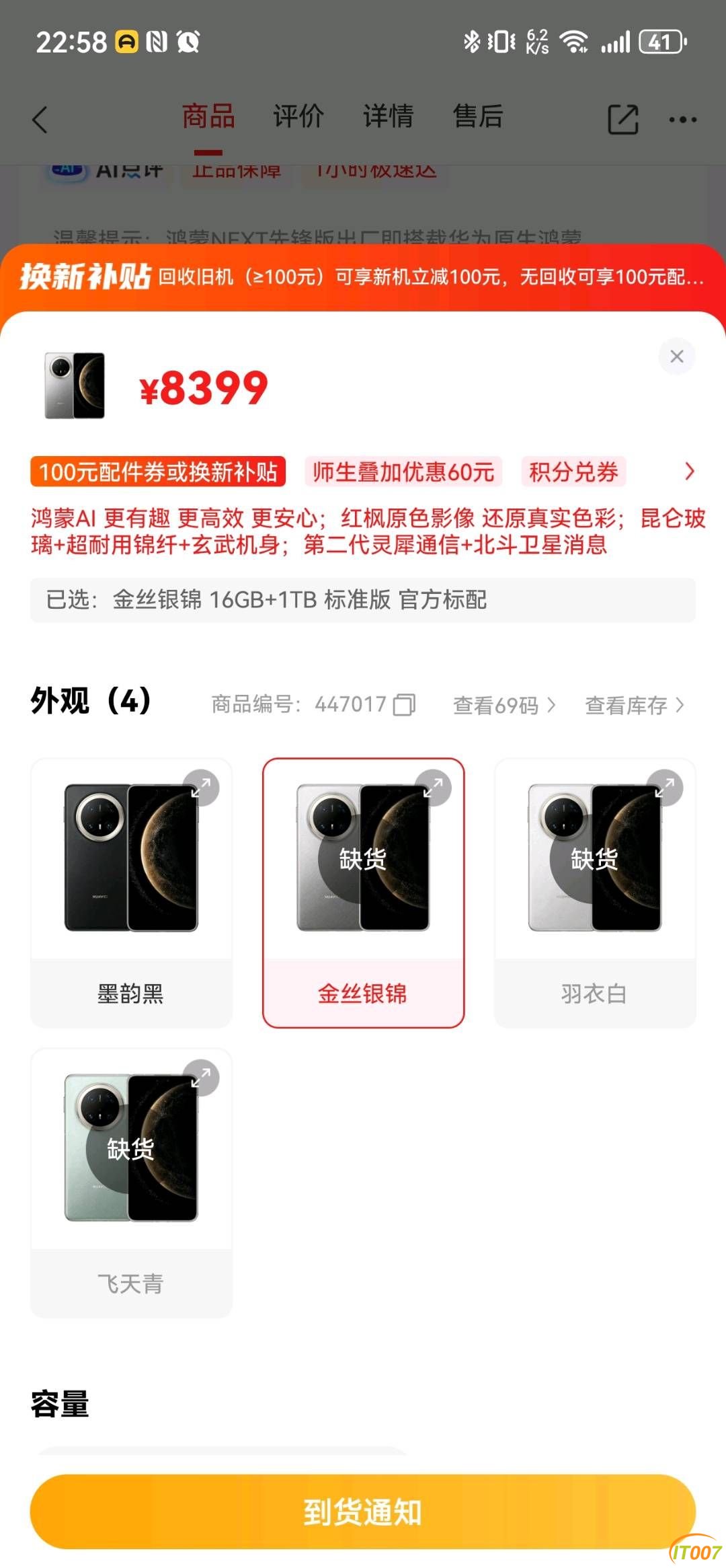Select the 墨韵黑 color option
The image size is (726, 1568).
[131, 892]
